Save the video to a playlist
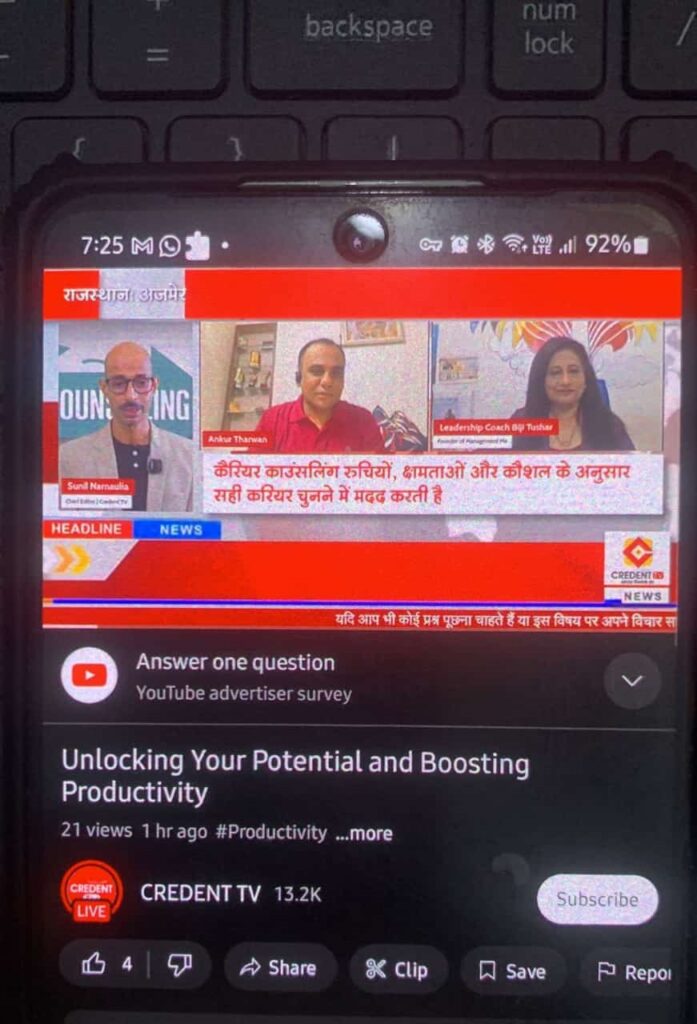The width and height of the screenshot is (697, 1024). tap(512, 971)
